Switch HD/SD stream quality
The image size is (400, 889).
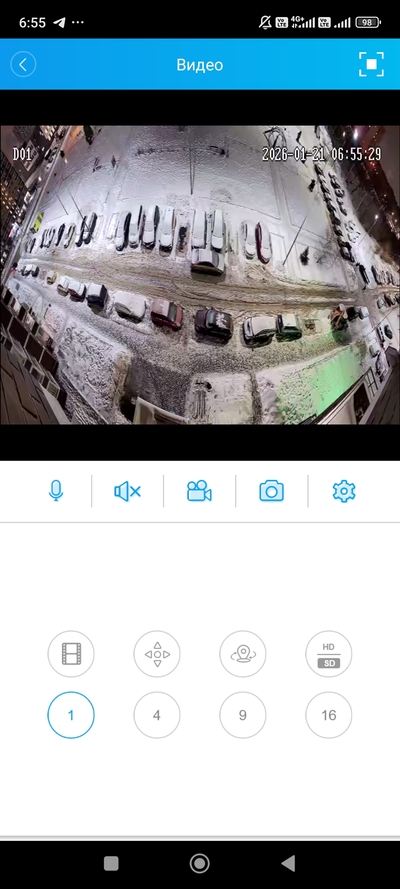[x=329, y=654]
